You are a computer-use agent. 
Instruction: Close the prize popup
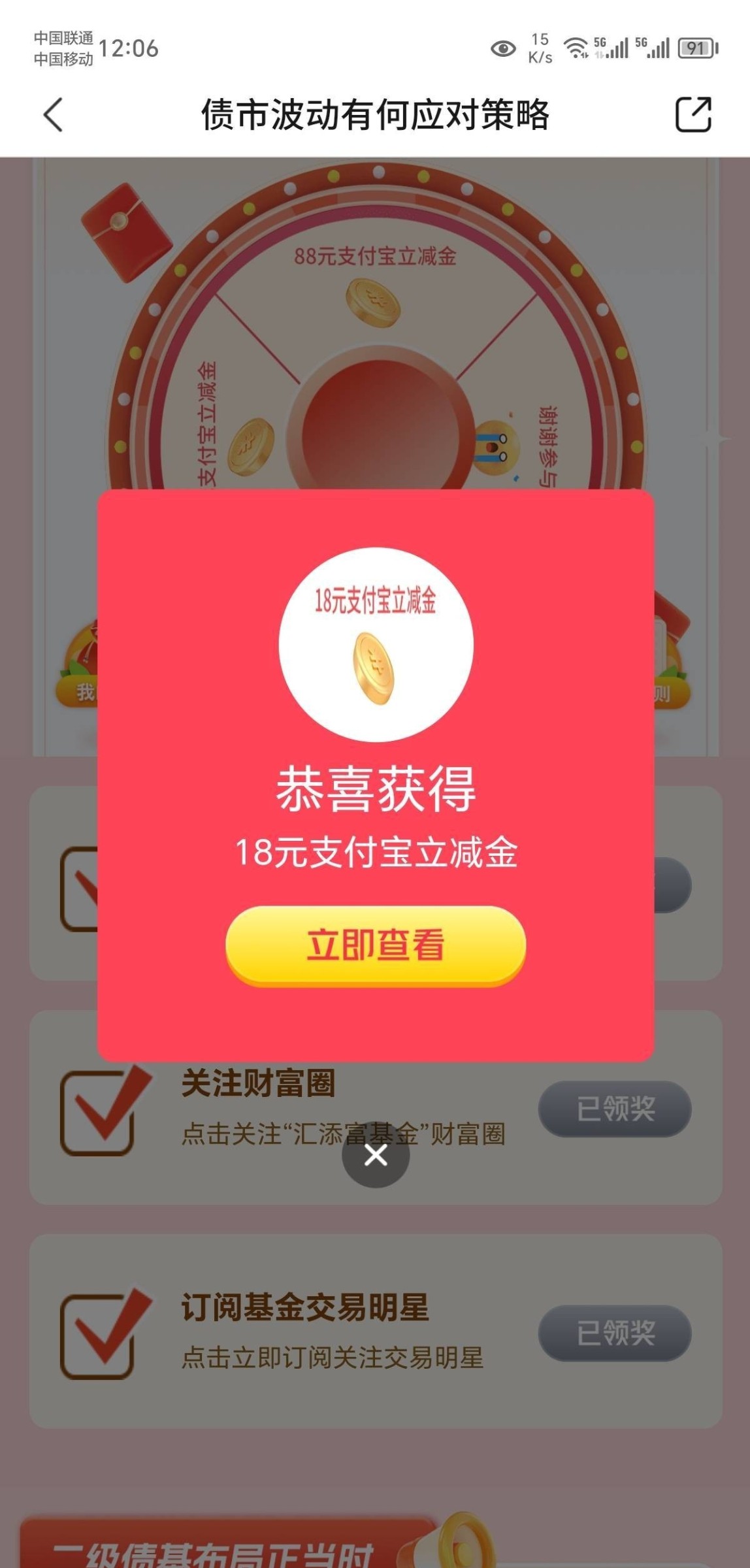click(x=376, y=1154)
